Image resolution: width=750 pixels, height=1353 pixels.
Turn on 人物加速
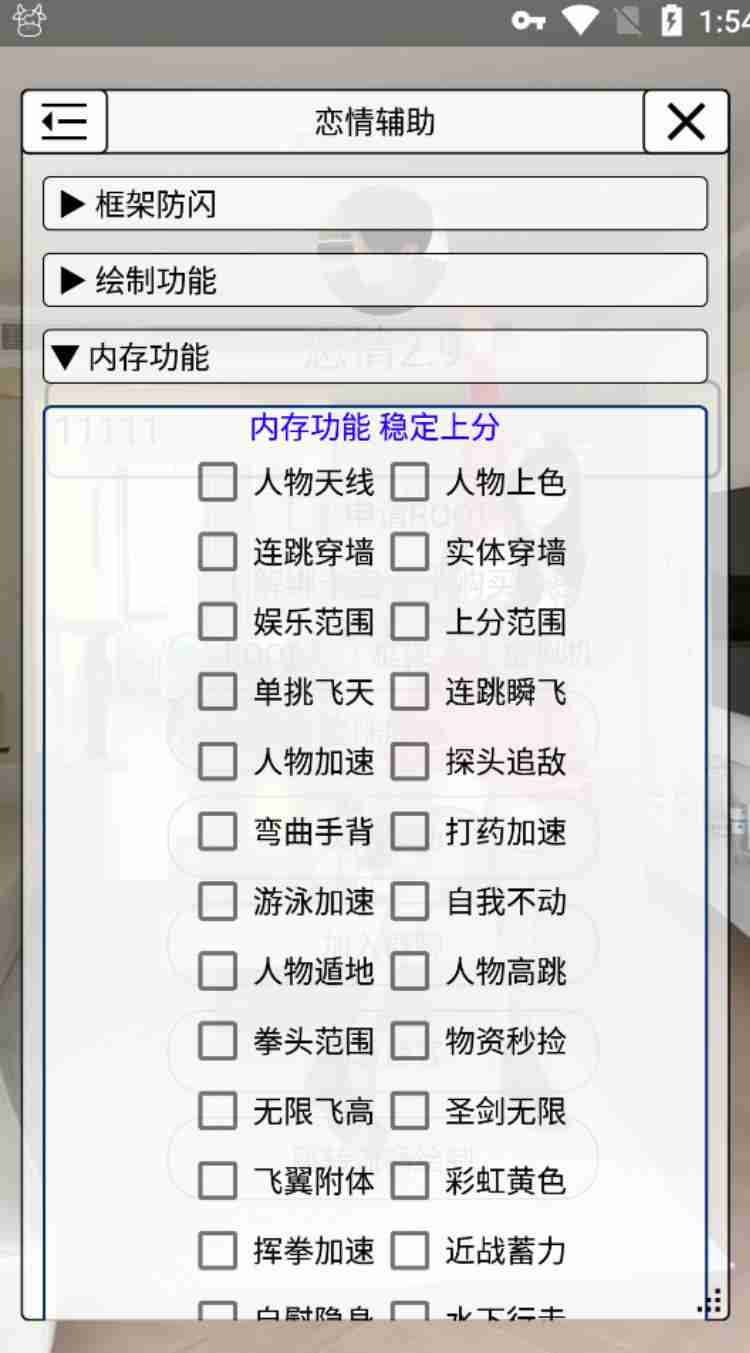tap(217, 762)
